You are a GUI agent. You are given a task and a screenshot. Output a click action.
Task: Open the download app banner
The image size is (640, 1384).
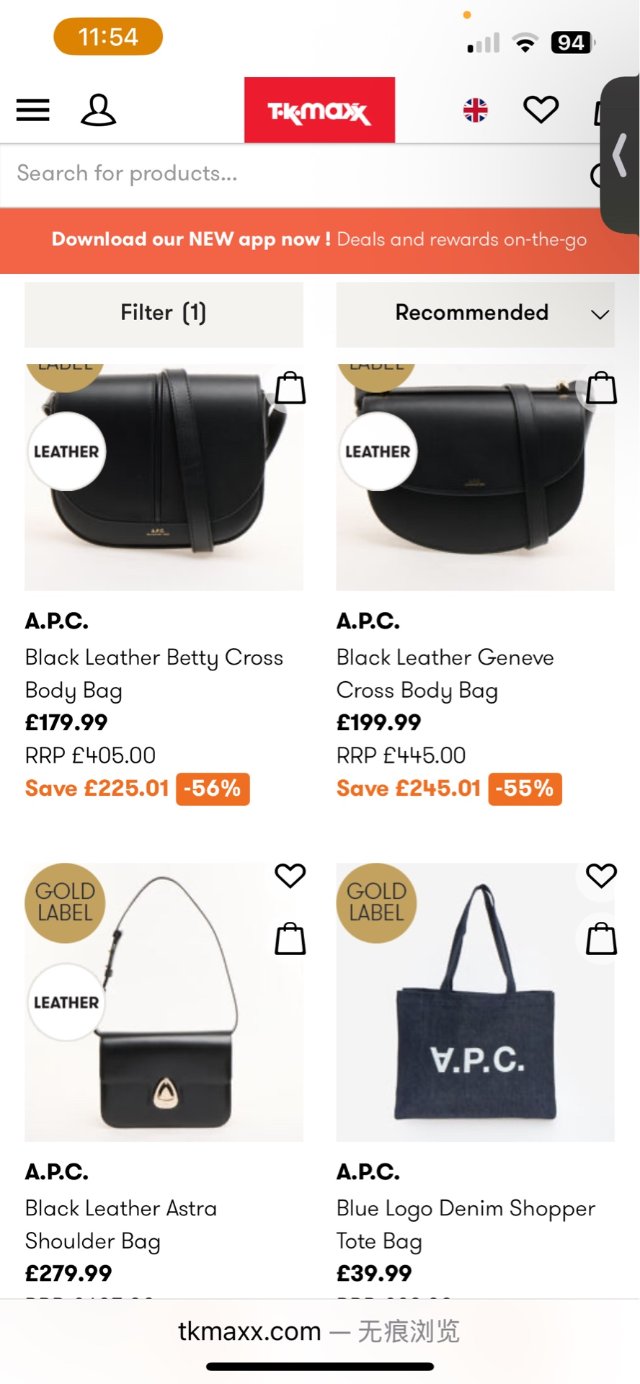[x=319, y=240]
